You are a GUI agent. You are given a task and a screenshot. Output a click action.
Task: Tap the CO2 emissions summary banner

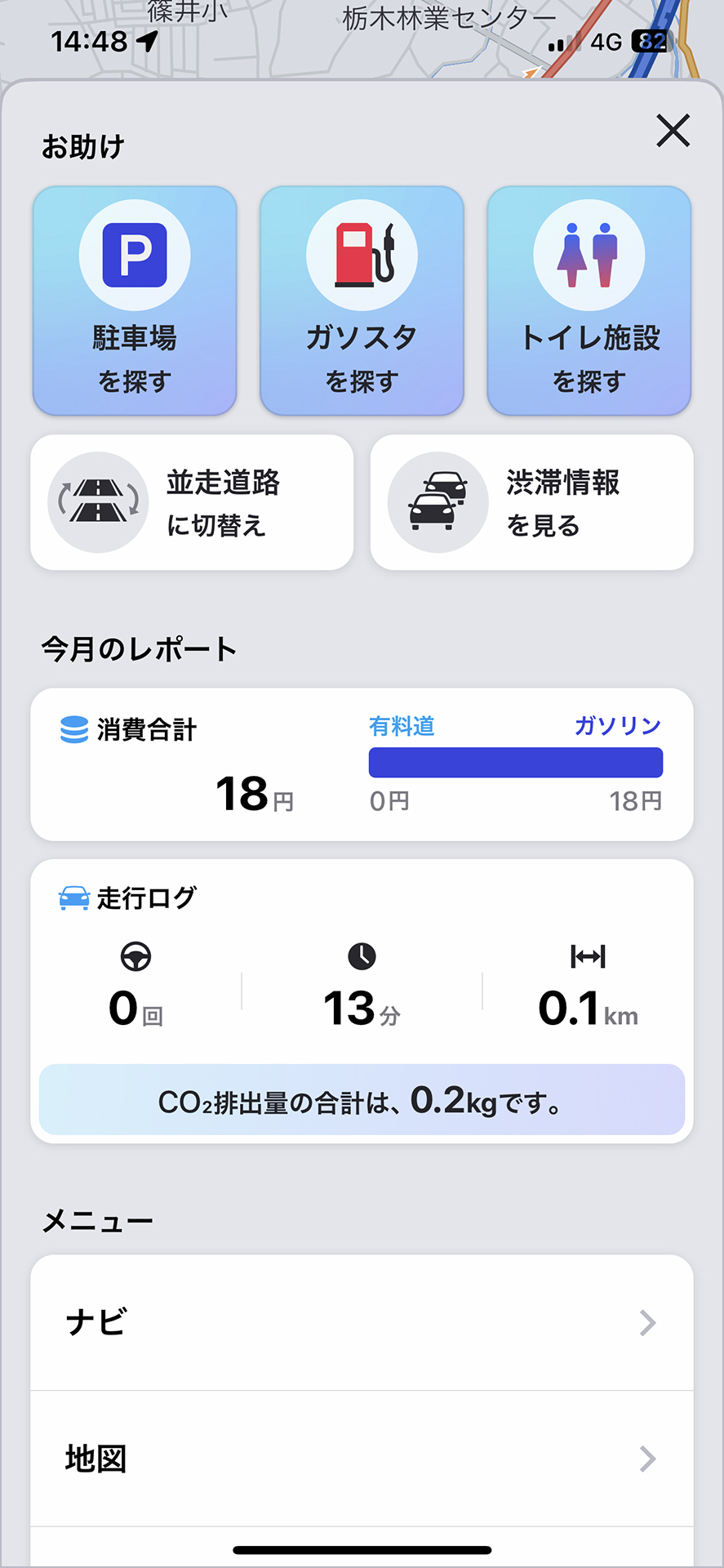pyautogui.click(x=362, y=1100)
